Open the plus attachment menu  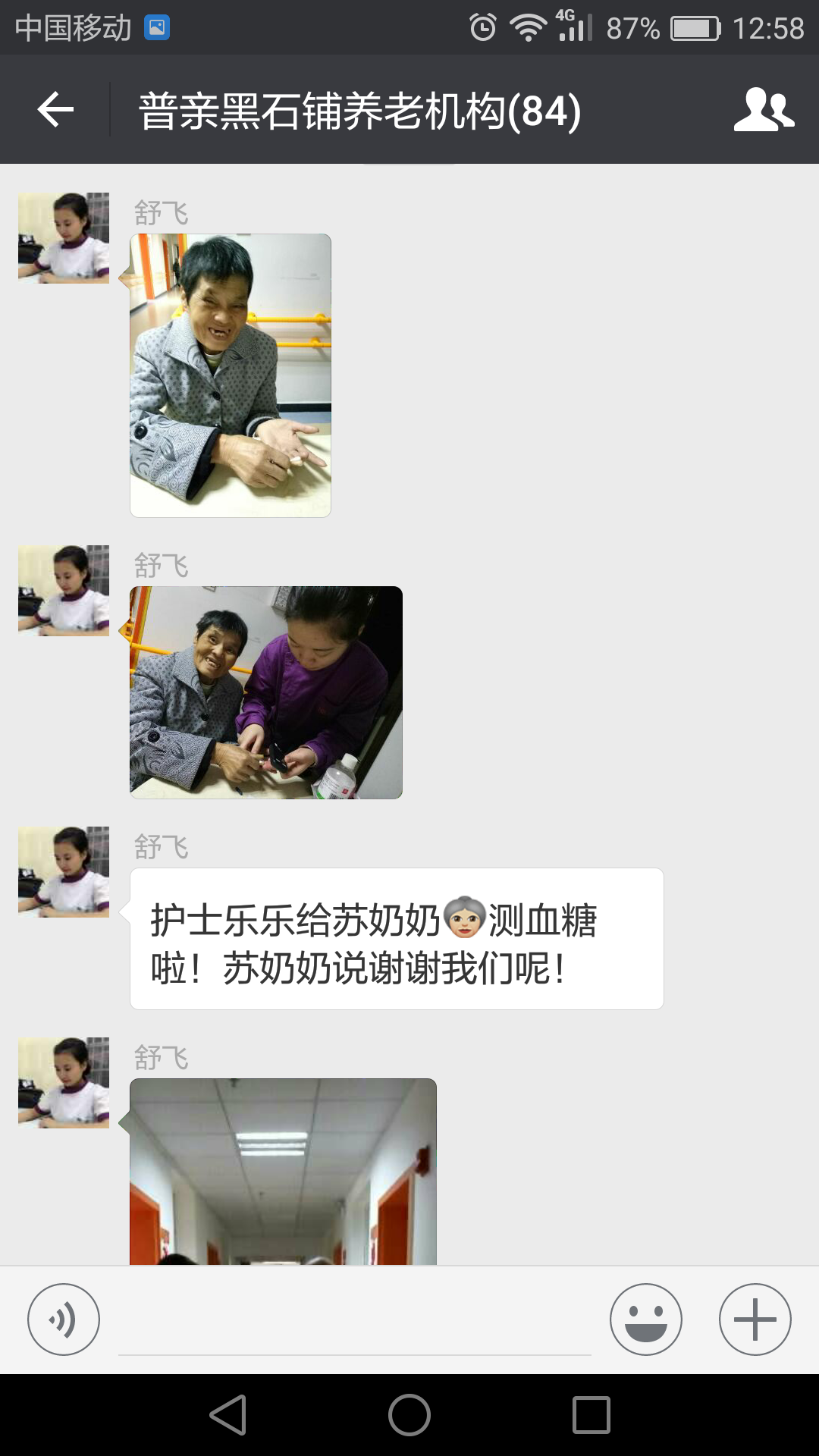click(x=755, y=1319)
